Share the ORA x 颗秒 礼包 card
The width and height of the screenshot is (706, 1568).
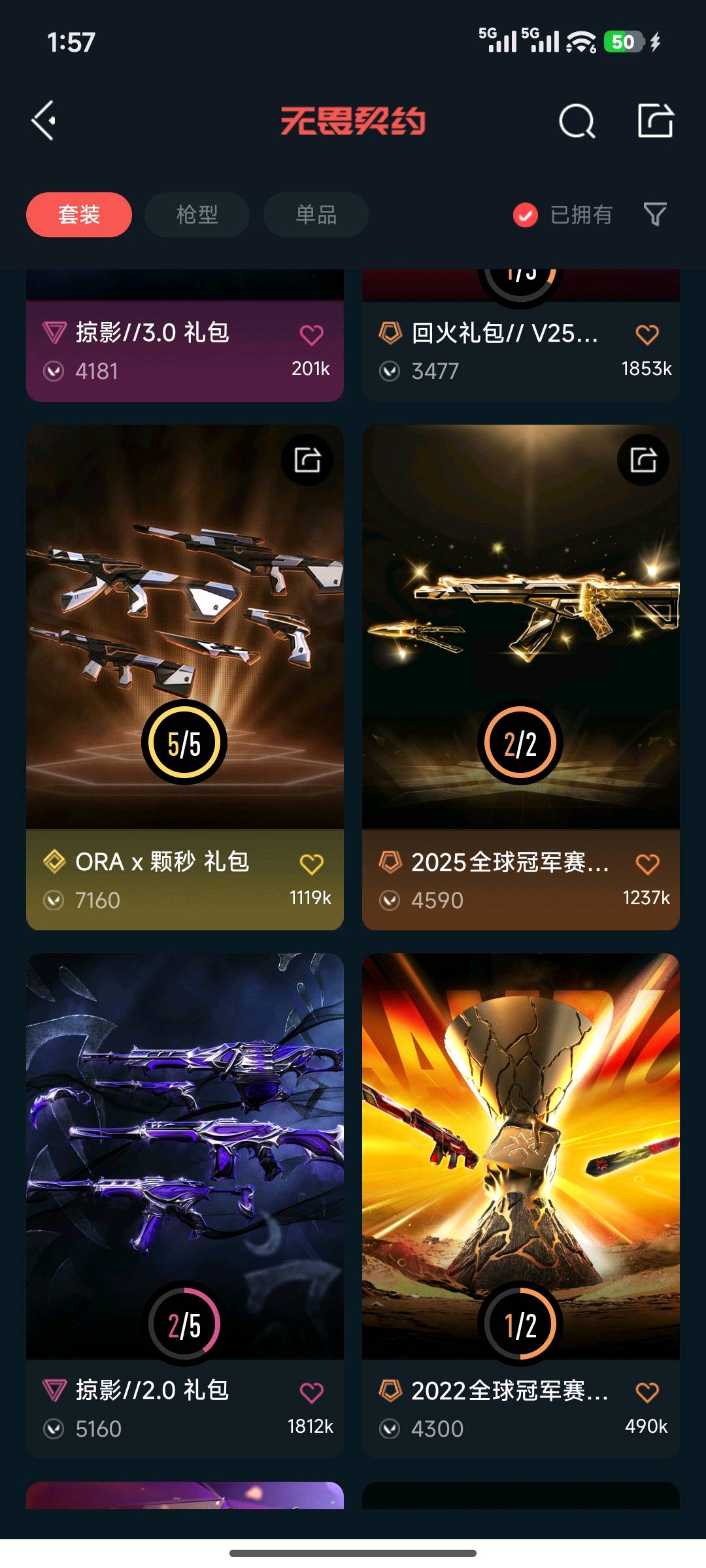pos(307,460)
